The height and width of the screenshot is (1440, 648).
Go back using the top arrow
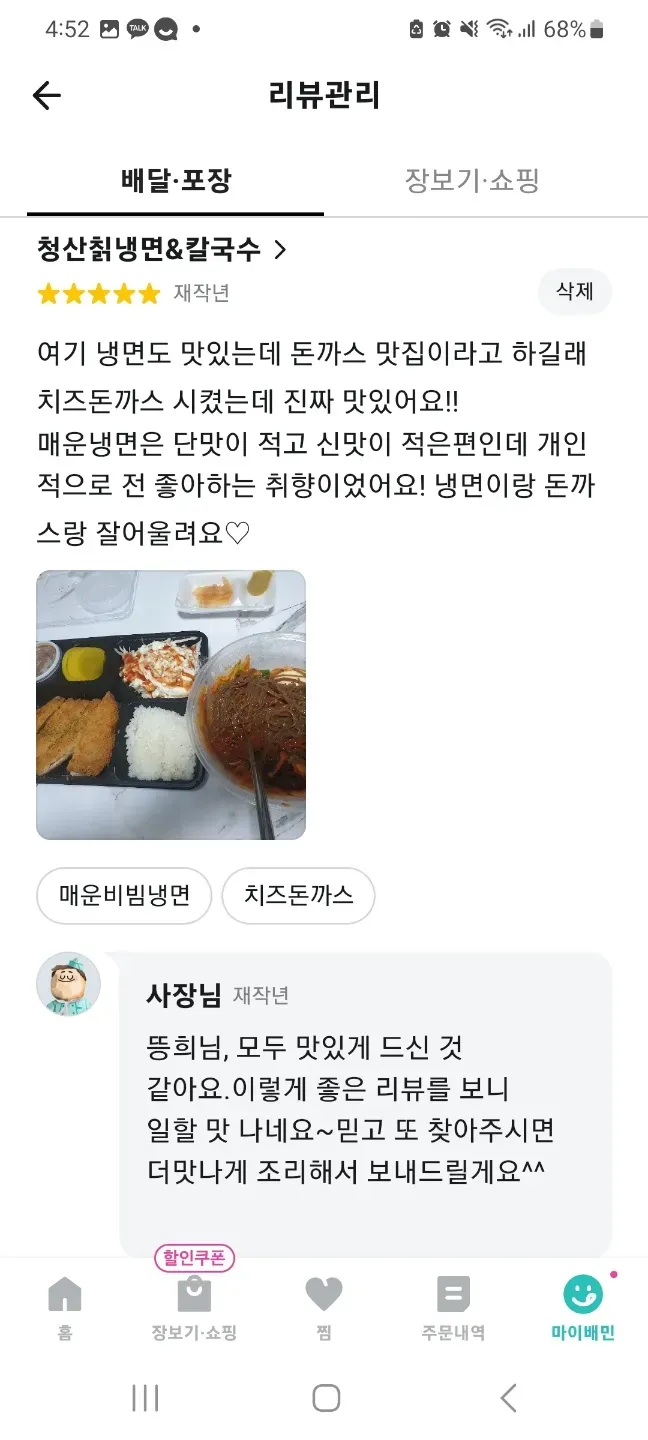47,96
